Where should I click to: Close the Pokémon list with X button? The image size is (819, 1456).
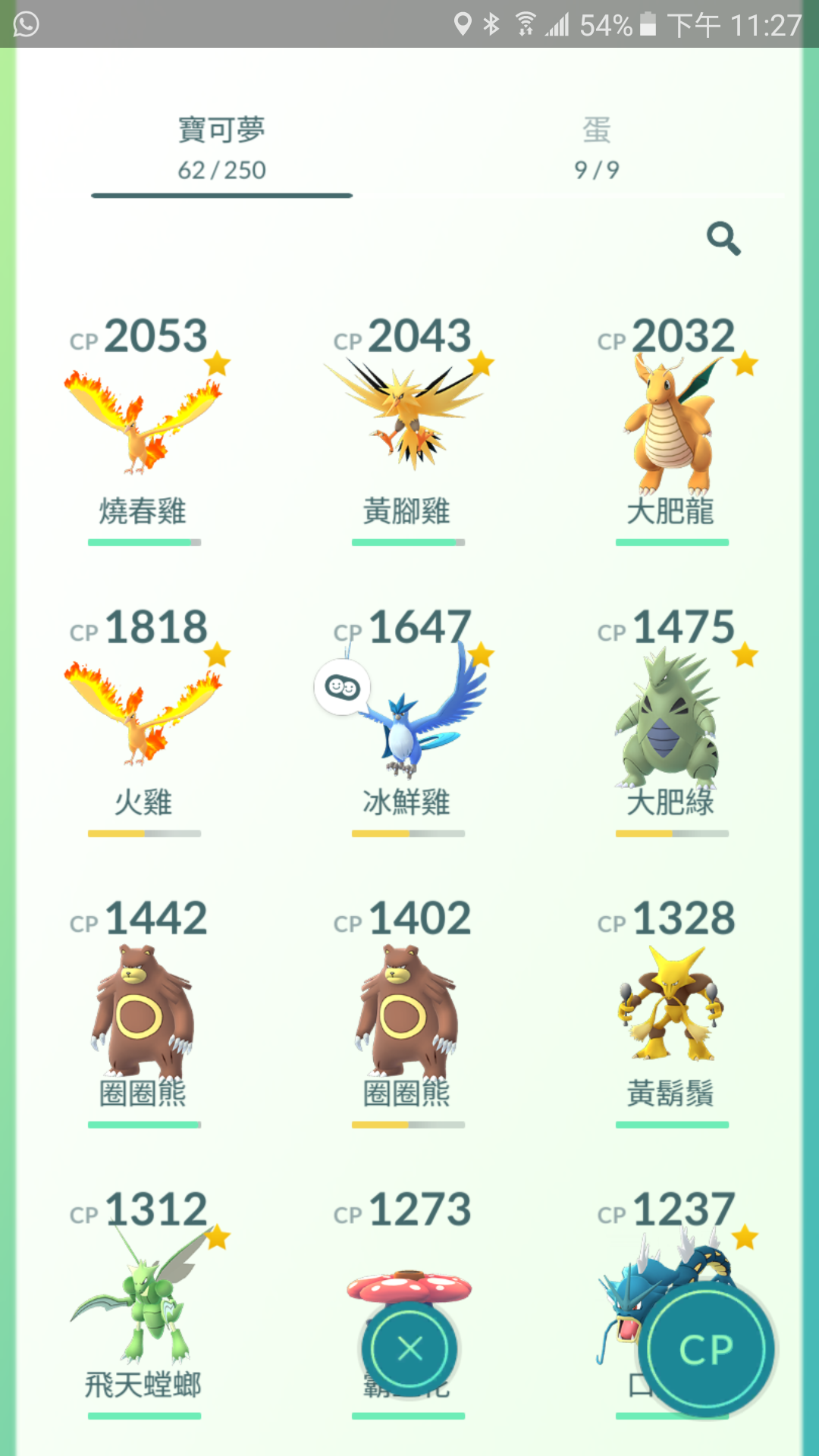point(409,1349)
